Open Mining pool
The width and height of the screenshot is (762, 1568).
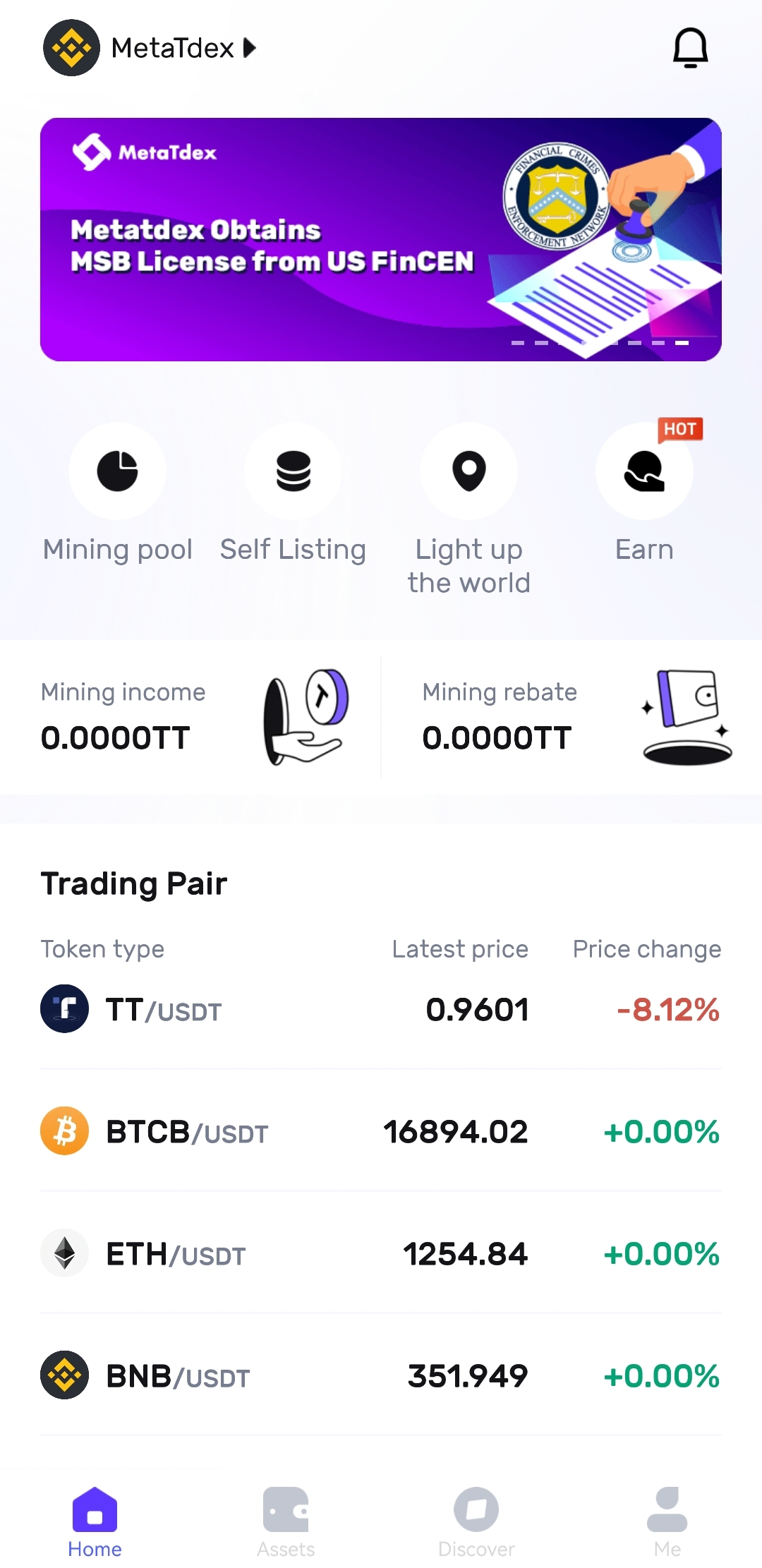click(117, 471)
